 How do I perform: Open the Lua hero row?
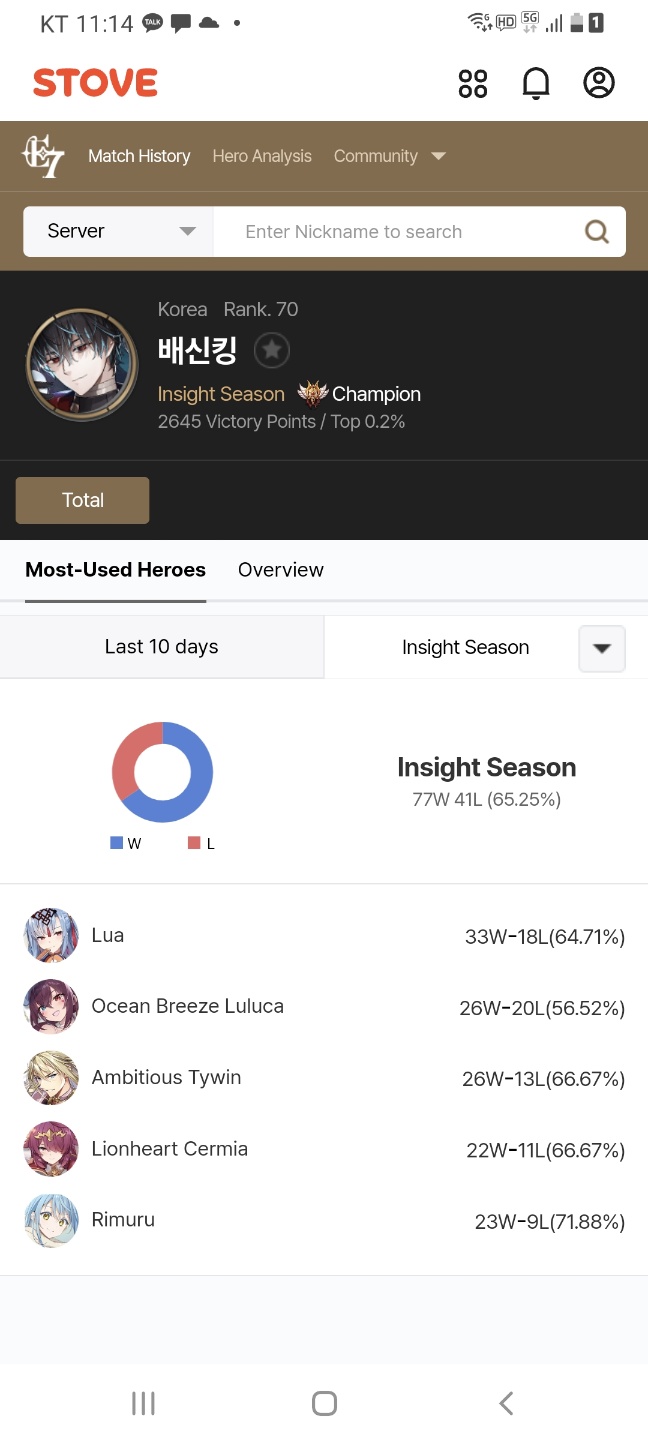[x=324, y=936]
